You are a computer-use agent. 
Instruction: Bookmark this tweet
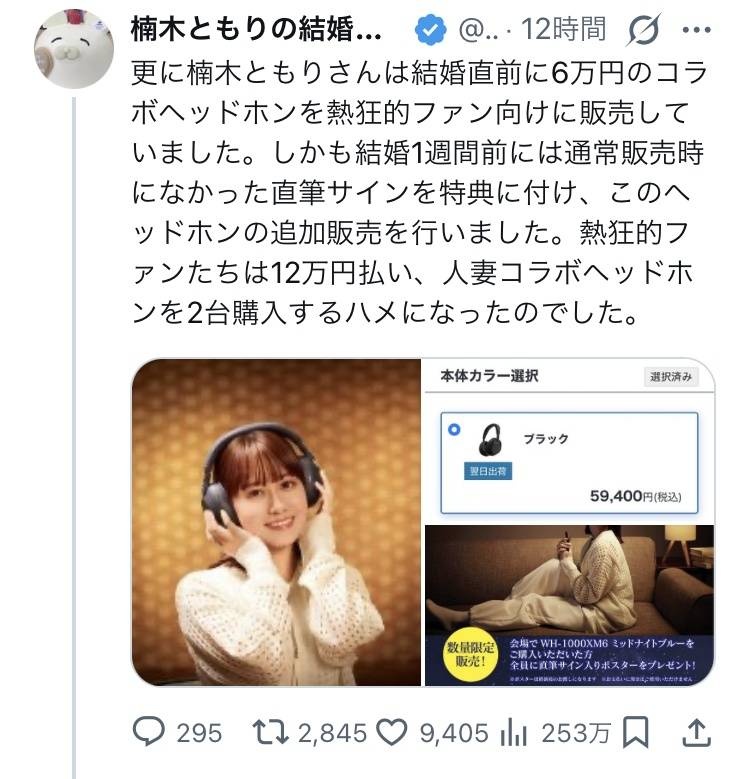click(635, 733)
